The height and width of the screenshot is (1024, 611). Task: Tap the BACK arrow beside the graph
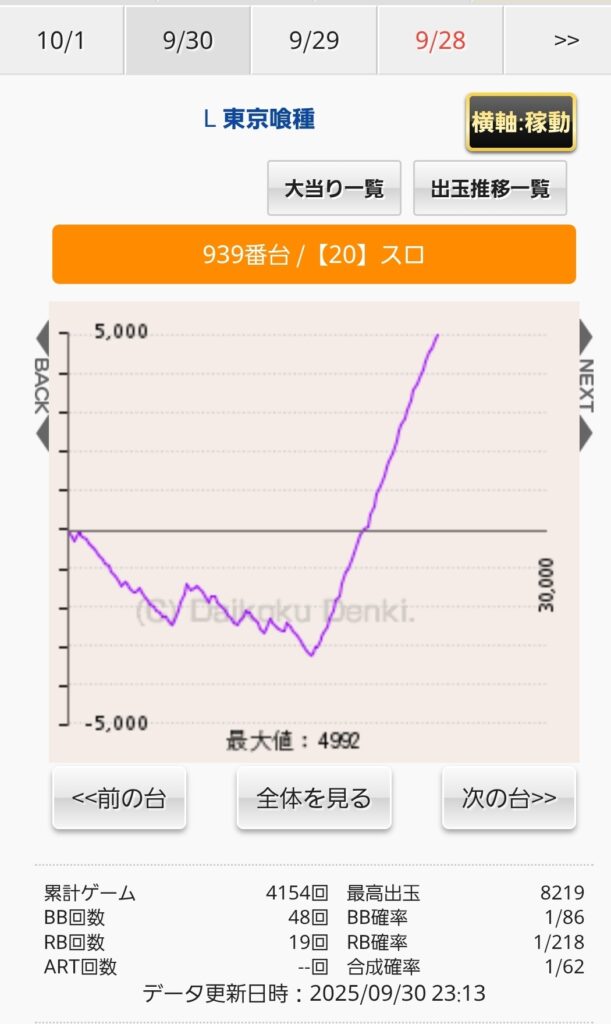41,385
